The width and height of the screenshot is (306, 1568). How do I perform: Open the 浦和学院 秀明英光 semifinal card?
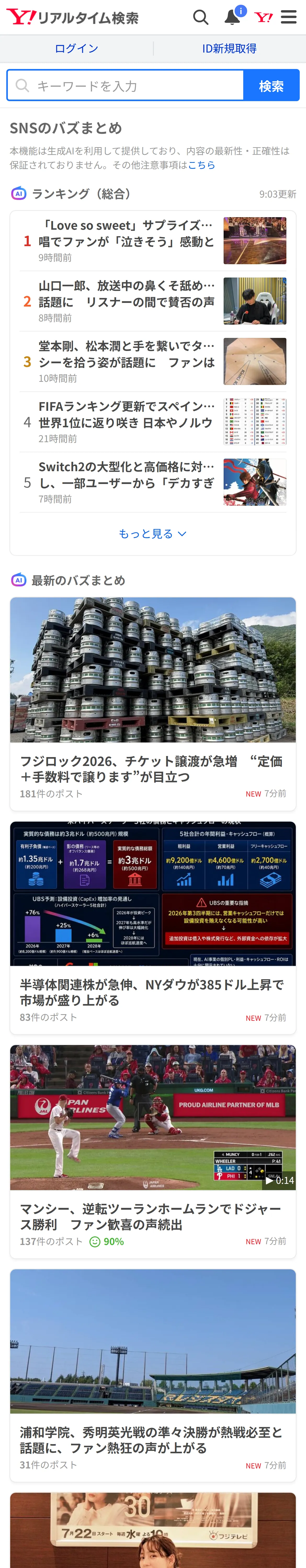point(153,1374)
